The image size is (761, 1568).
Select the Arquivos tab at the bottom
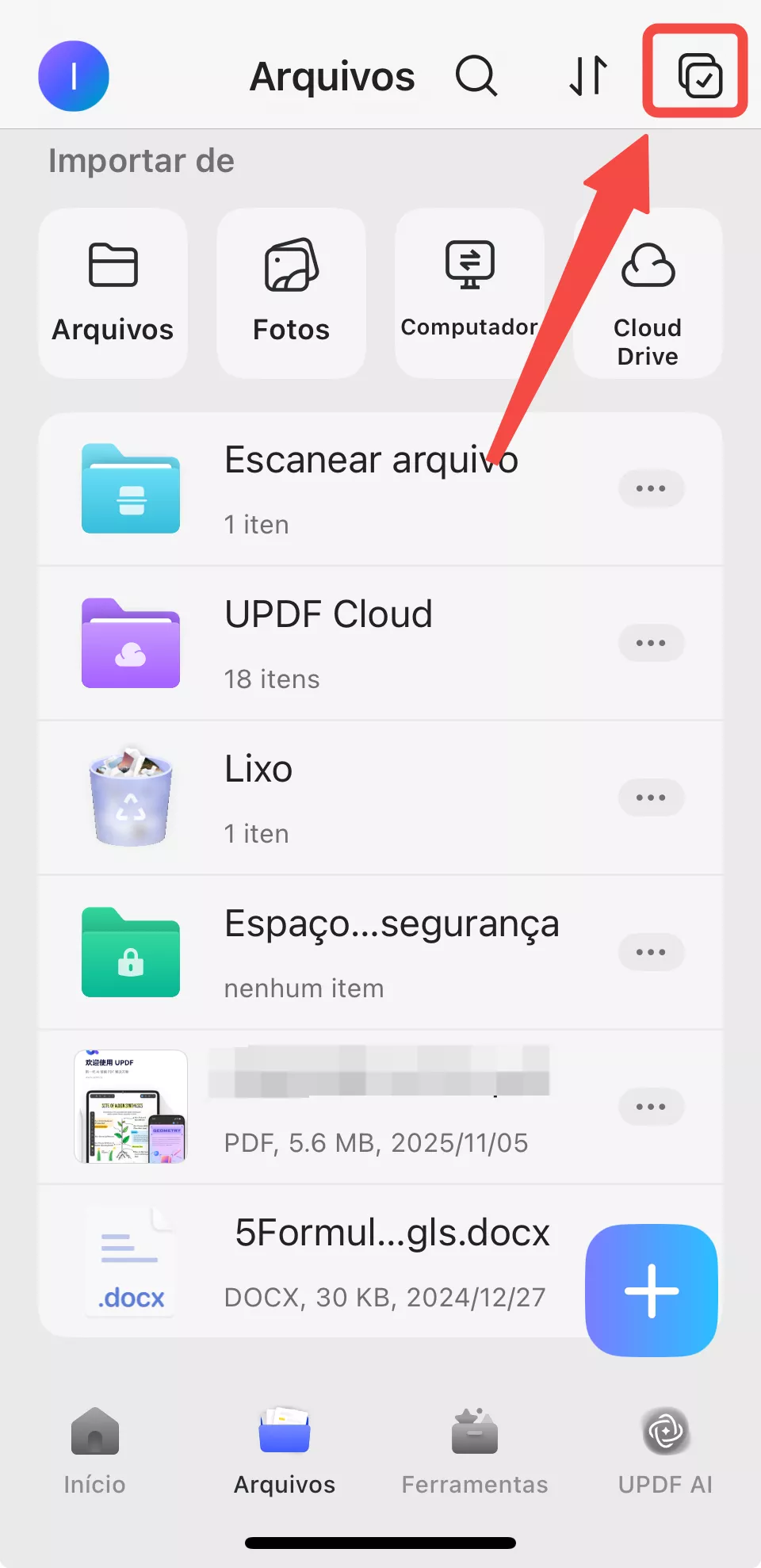(x=284, y=1451)
